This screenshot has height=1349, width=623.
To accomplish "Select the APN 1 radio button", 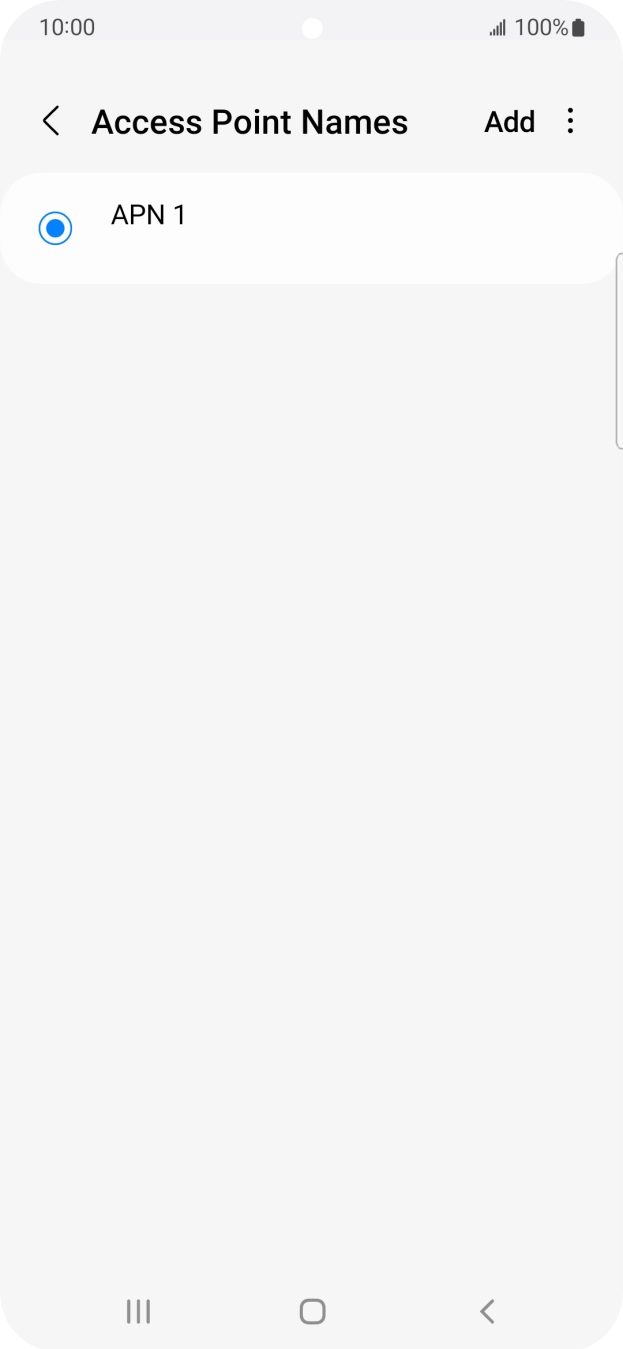I will point(55,228).
